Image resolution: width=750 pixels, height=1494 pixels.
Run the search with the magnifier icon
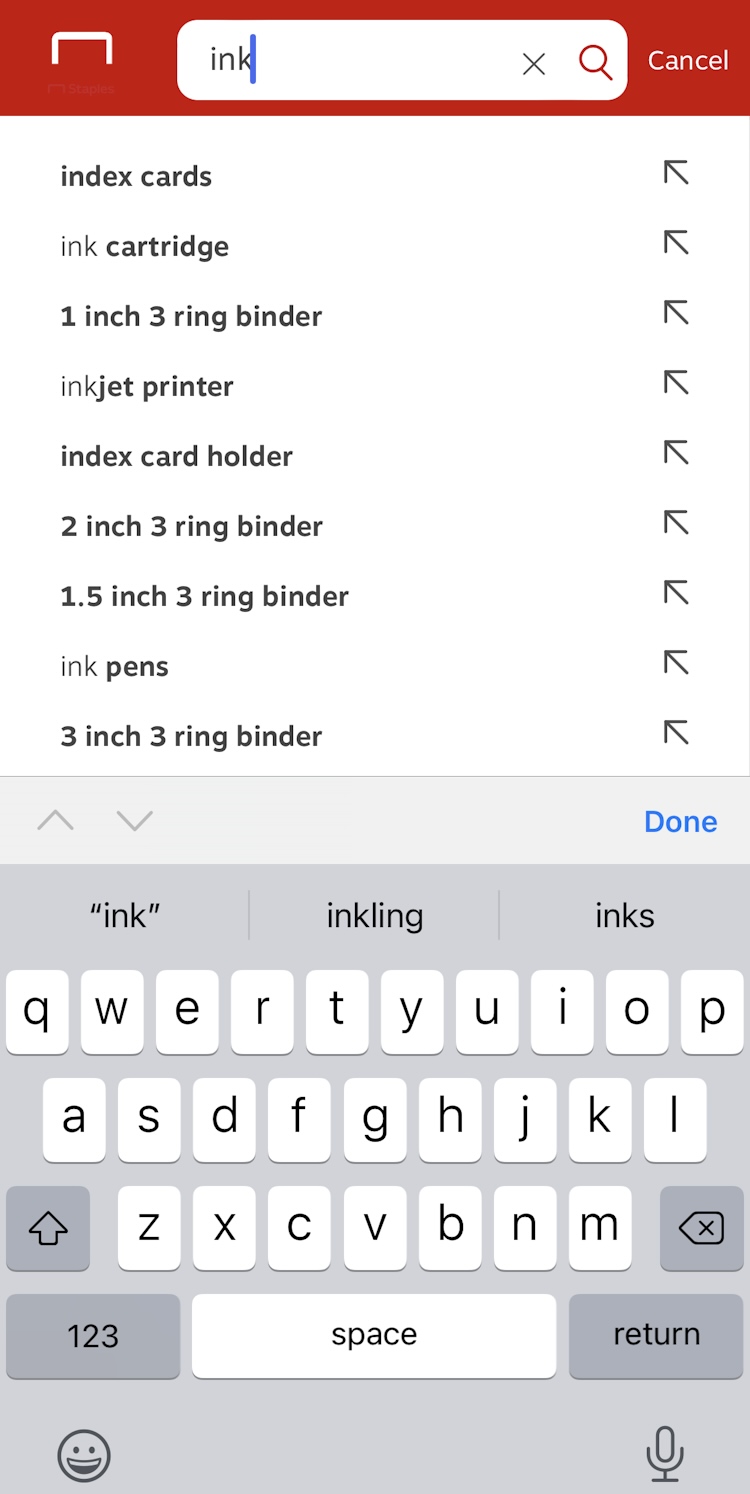pos(595,62)
